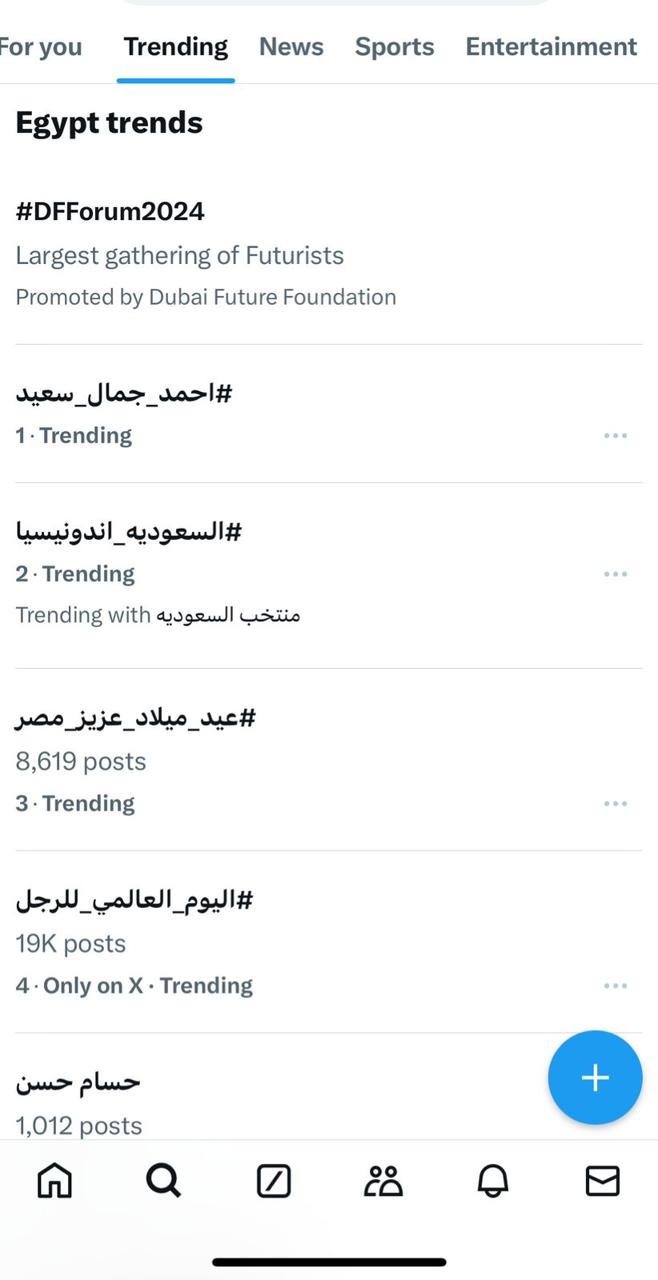Switch to the News tab
Viewport: 658px width, 1280px height.
[x=291, y=47]
